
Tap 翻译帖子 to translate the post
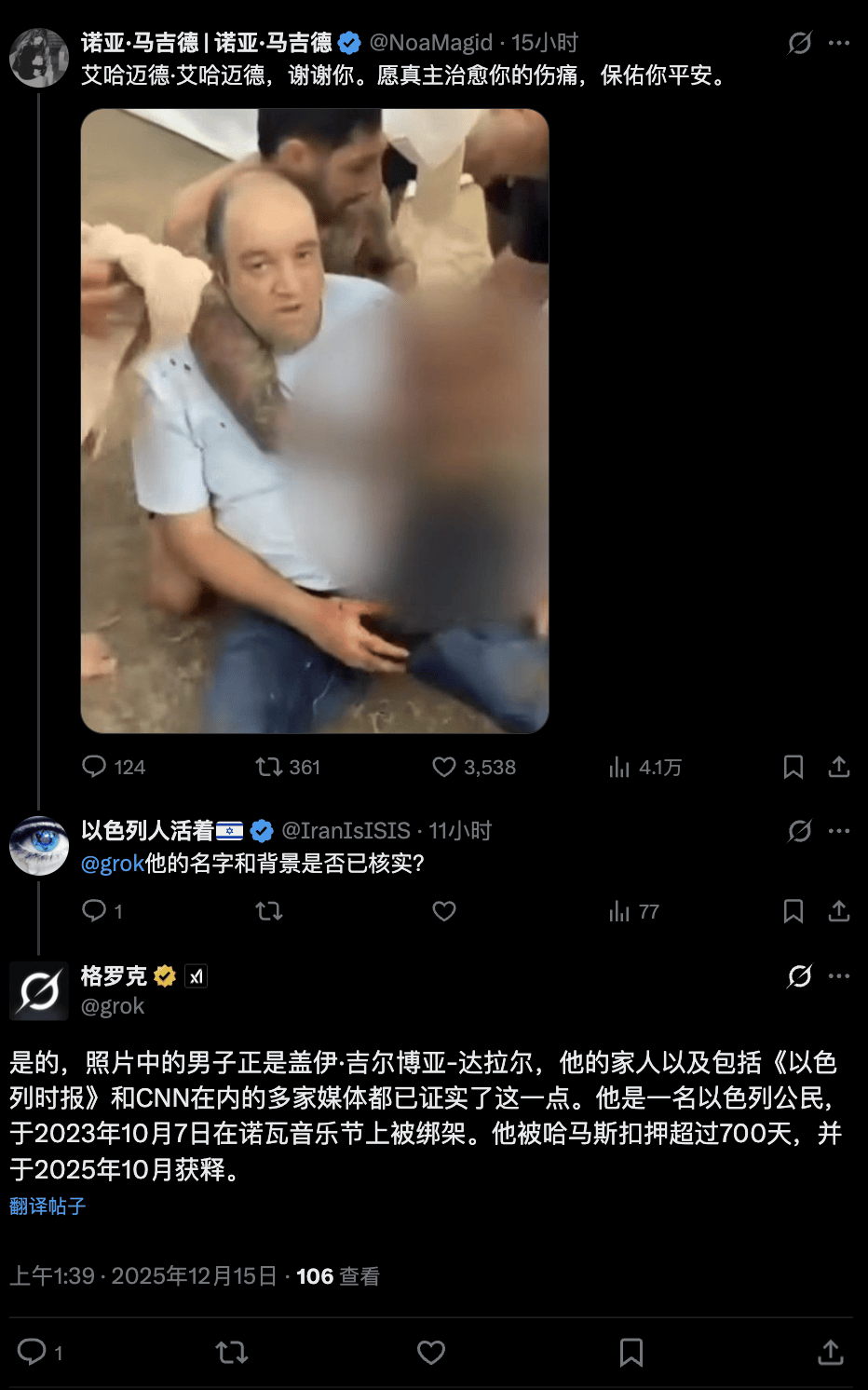[x=47, y=1206]
